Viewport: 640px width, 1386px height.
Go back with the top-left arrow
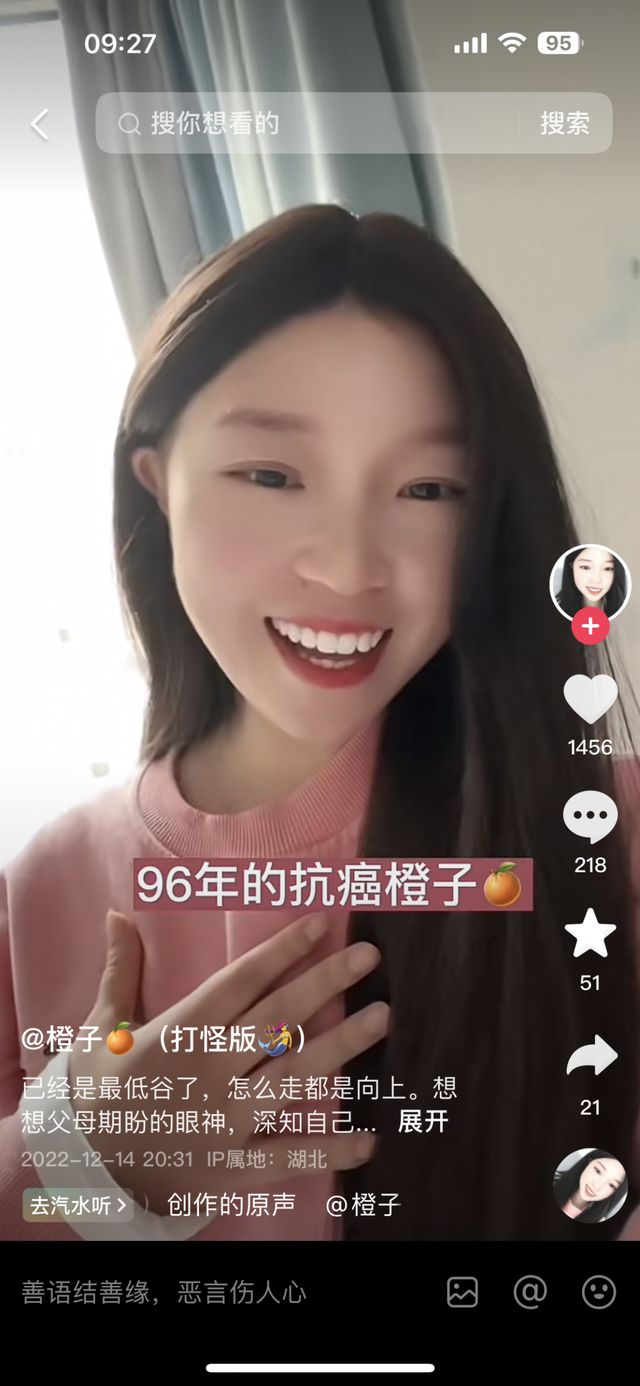click(x=39, y=124)
